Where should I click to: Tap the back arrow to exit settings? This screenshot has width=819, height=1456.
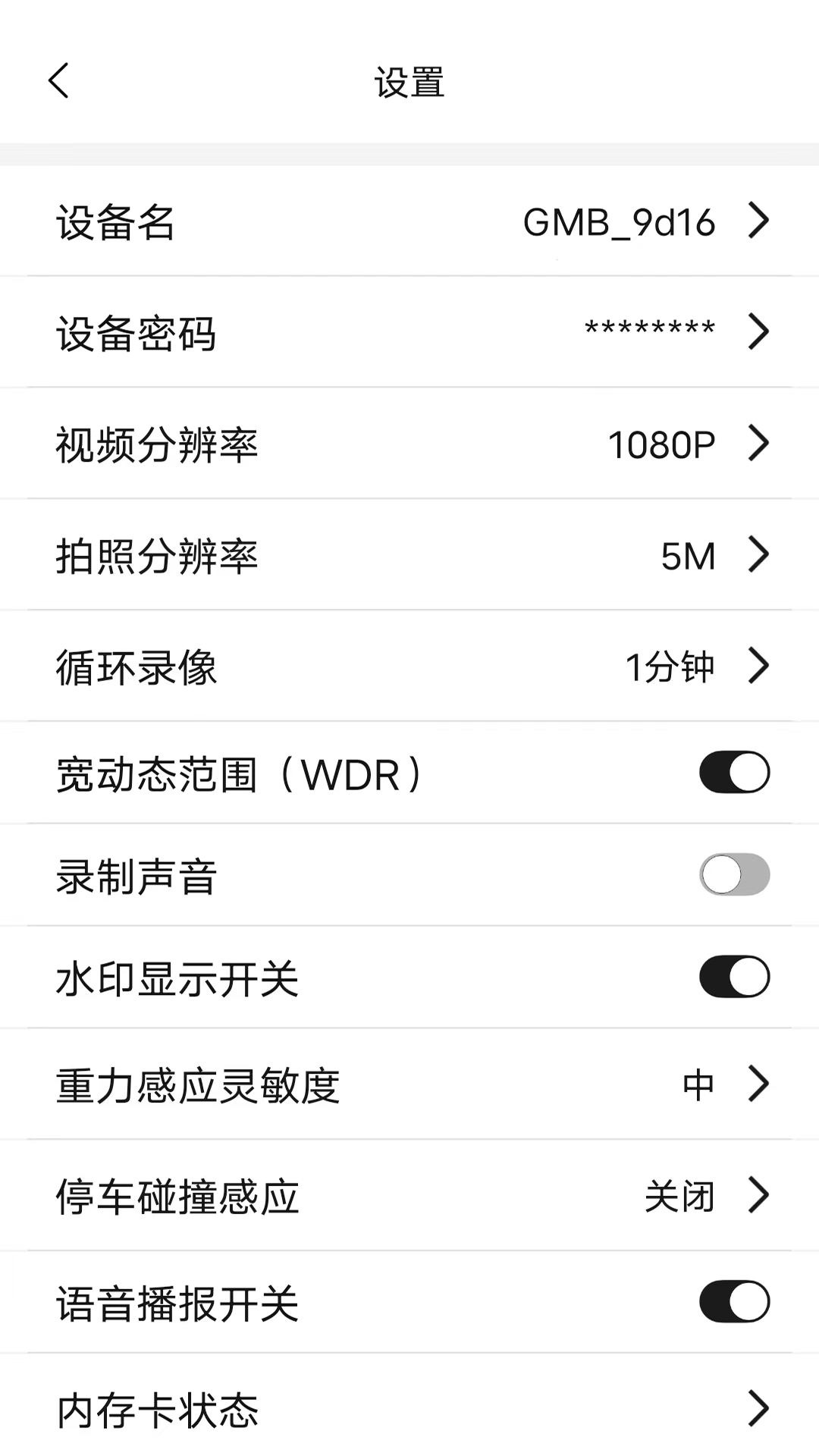(x=58, y=82)
